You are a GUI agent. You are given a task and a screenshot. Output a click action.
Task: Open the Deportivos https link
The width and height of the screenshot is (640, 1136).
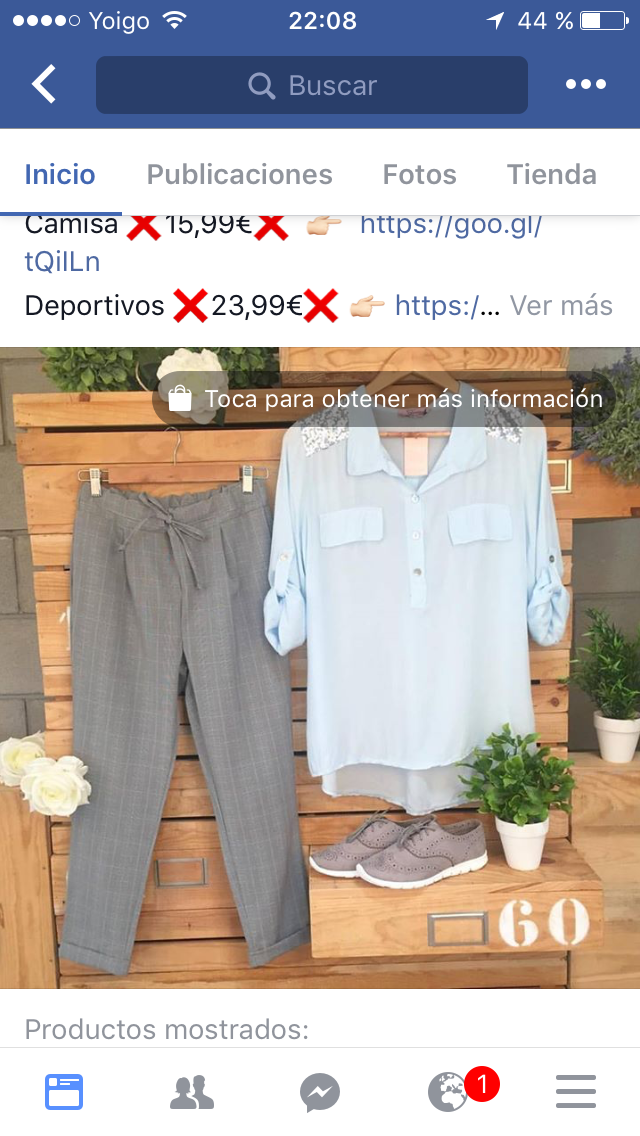coord(446,305)
